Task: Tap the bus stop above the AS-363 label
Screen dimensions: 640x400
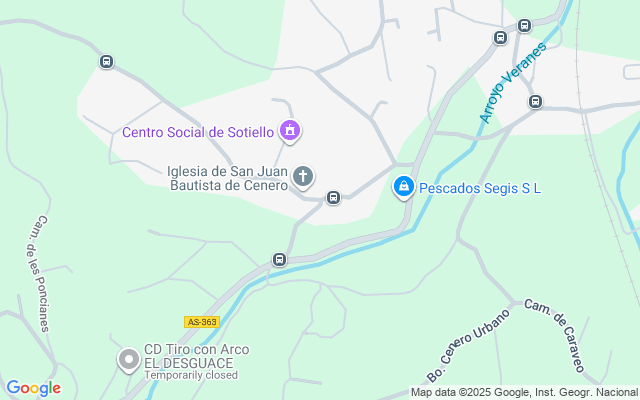Action: click(x=279, y=260)
